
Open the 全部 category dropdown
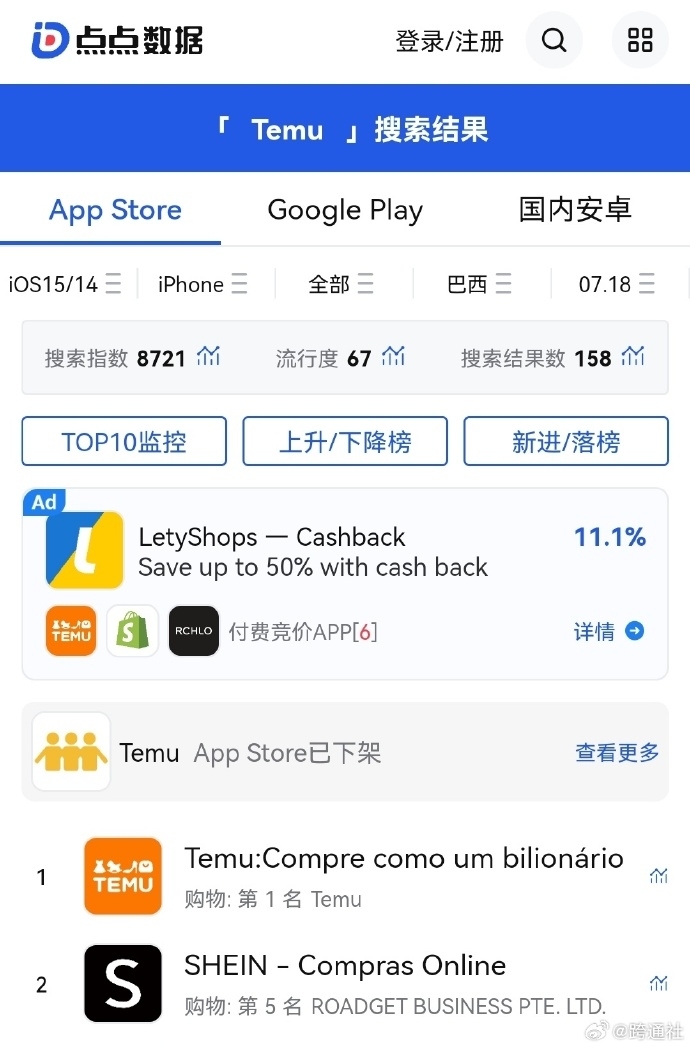pos(341,284)
